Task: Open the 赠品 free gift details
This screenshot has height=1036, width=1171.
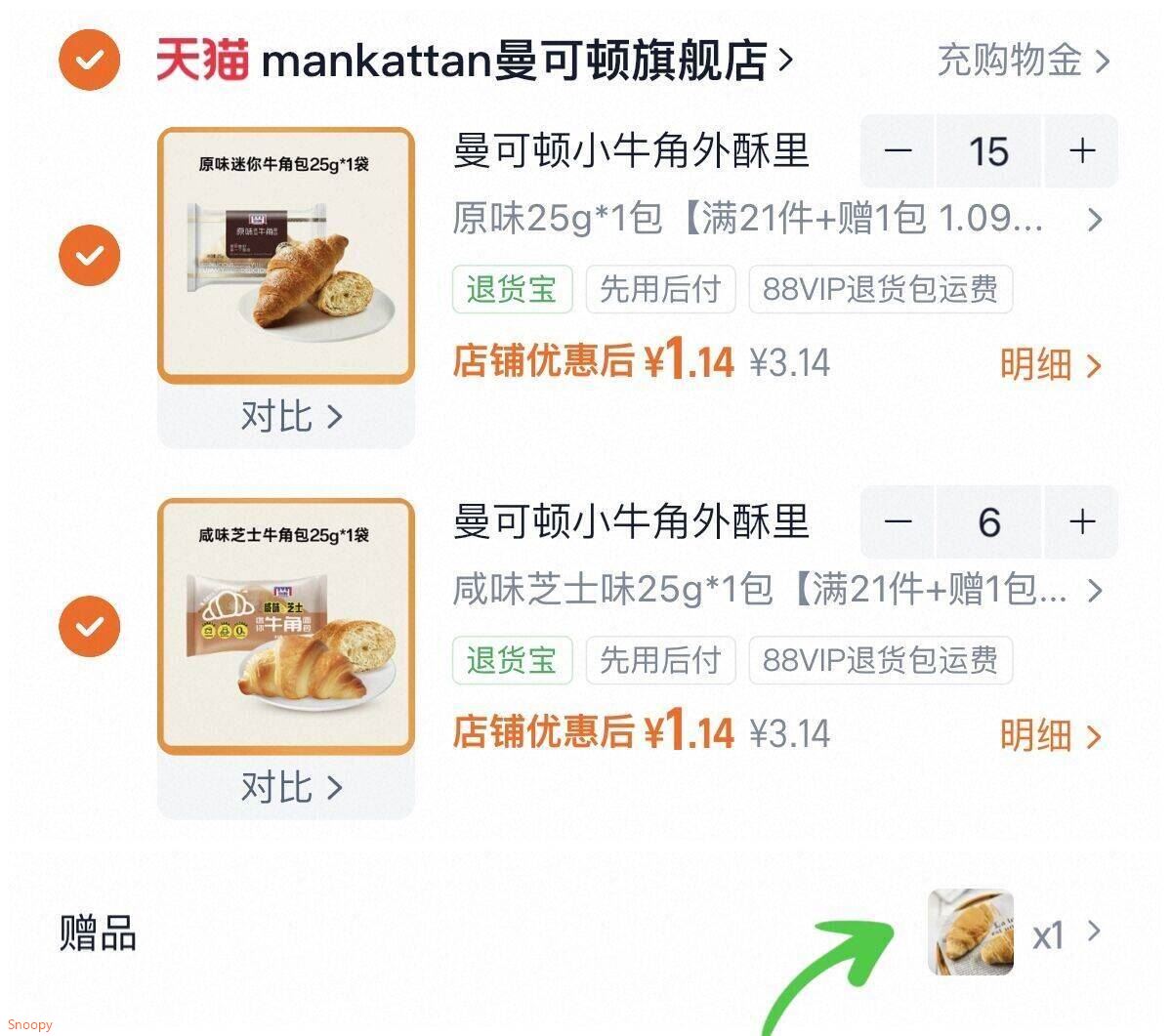Action: [x=1016, y=932]
